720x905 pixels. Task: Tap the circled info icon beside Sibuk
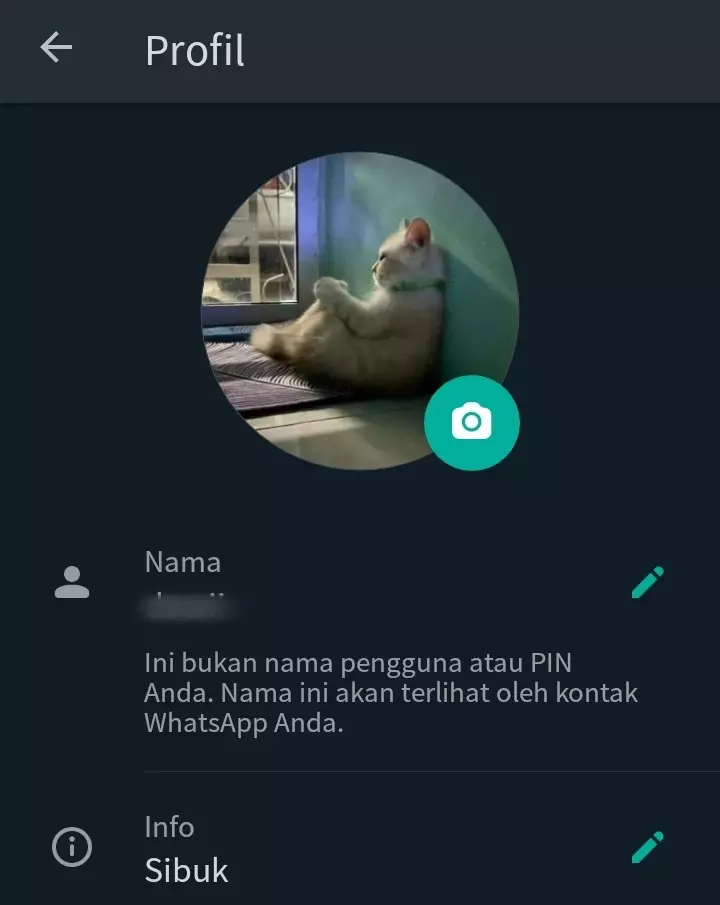[x=70, y=847]
